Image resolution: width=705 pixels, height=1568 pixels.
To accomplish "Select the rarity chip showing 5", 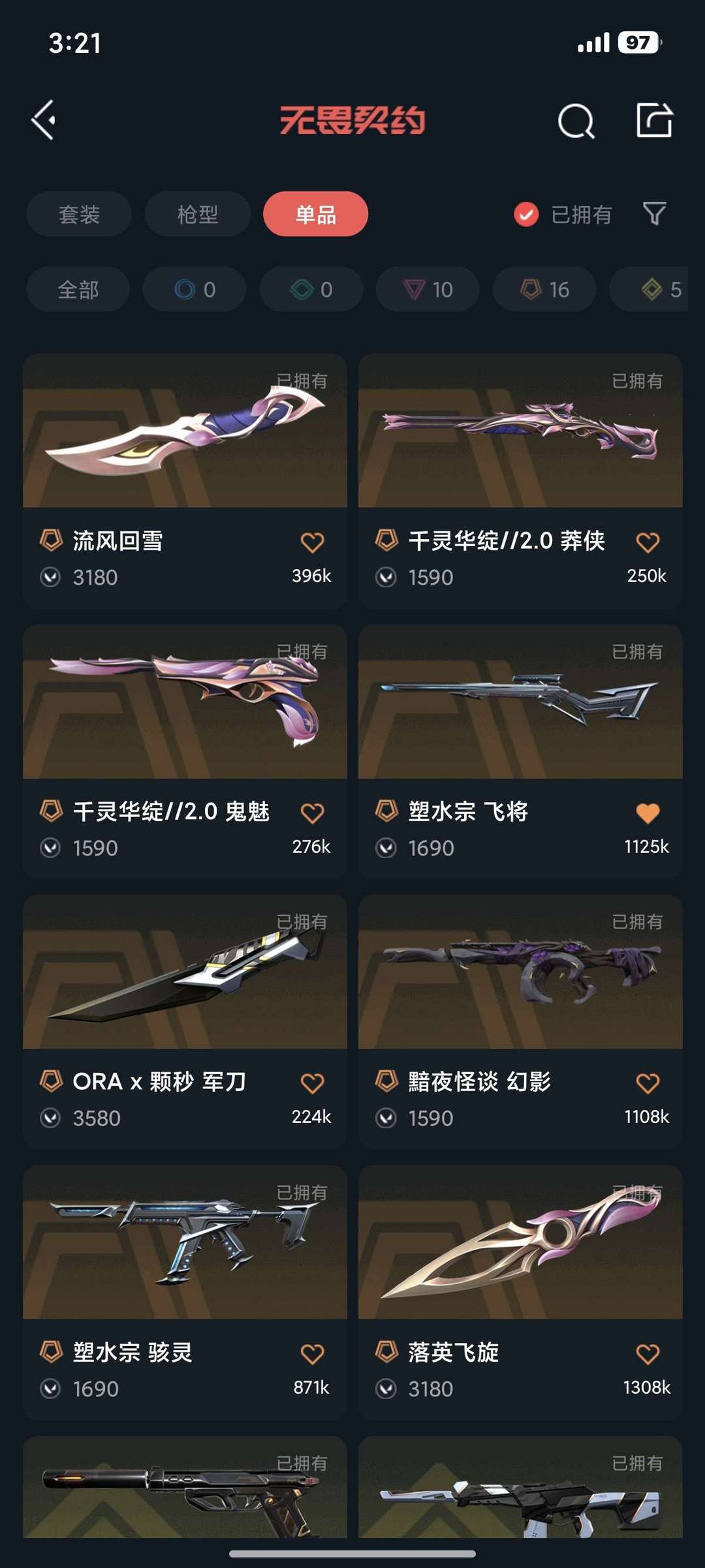I will tap(649, 289).
